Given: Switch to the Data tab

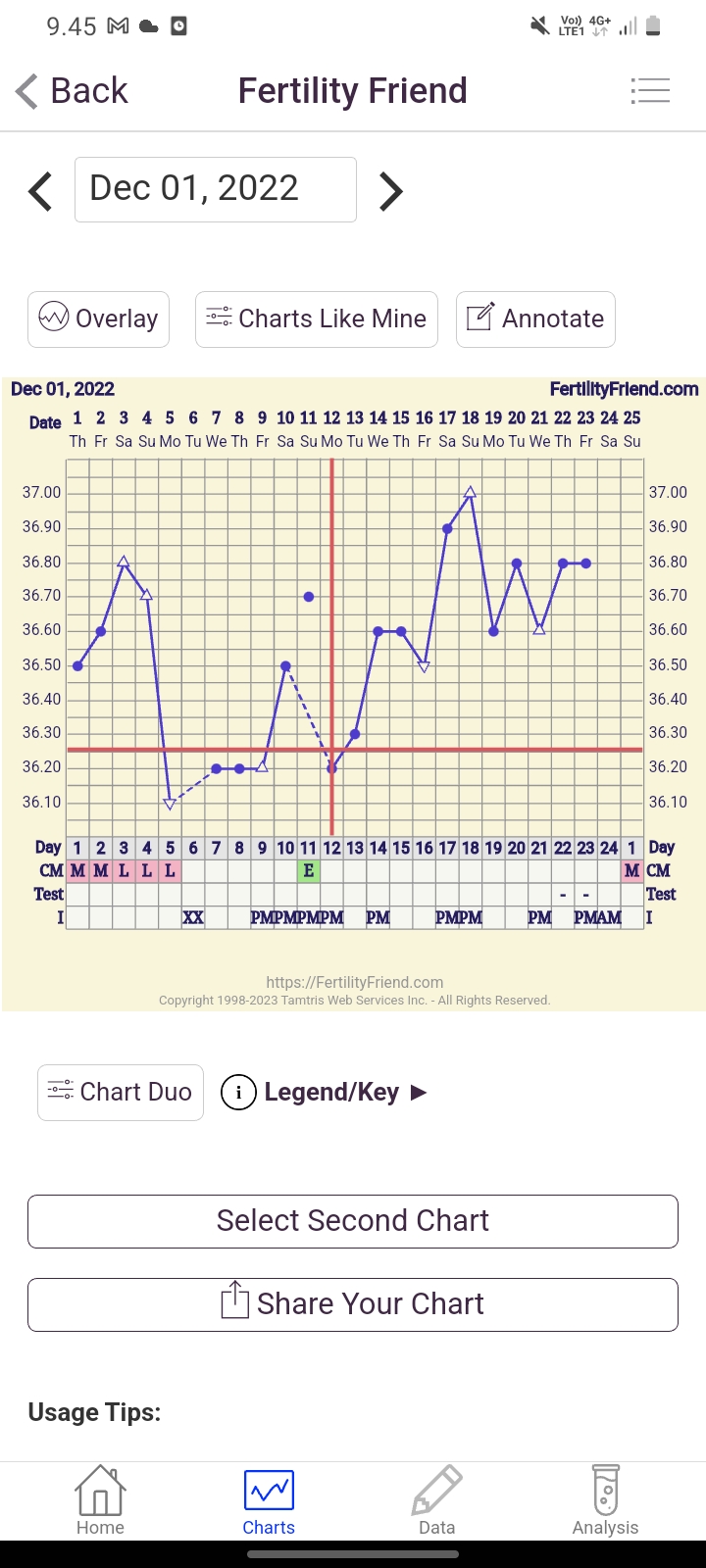Looking at the screenshot, I should [x=436, y=1500].
